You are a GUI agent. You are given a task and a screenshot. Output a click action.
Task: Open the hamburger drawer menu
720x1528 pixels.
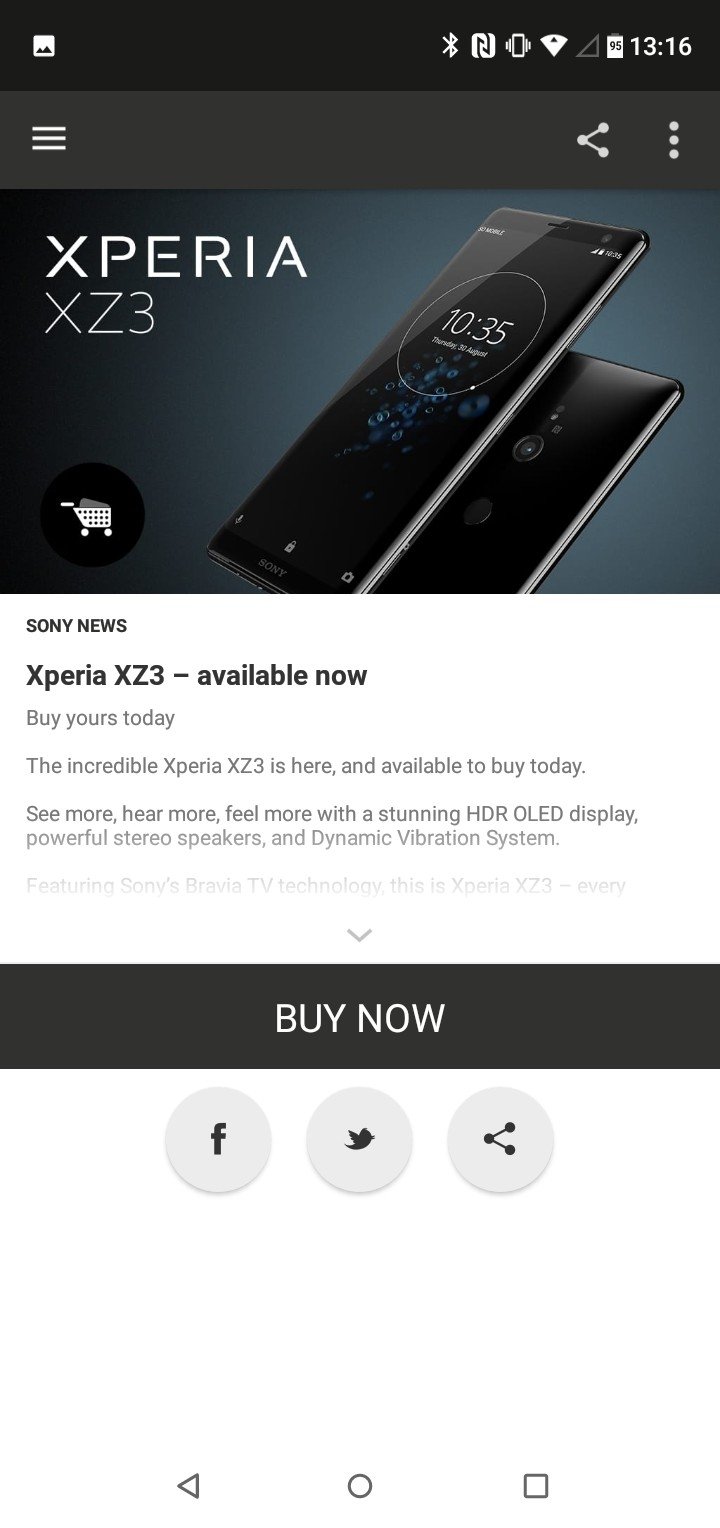pyautogui.click(x=48, y=139)
